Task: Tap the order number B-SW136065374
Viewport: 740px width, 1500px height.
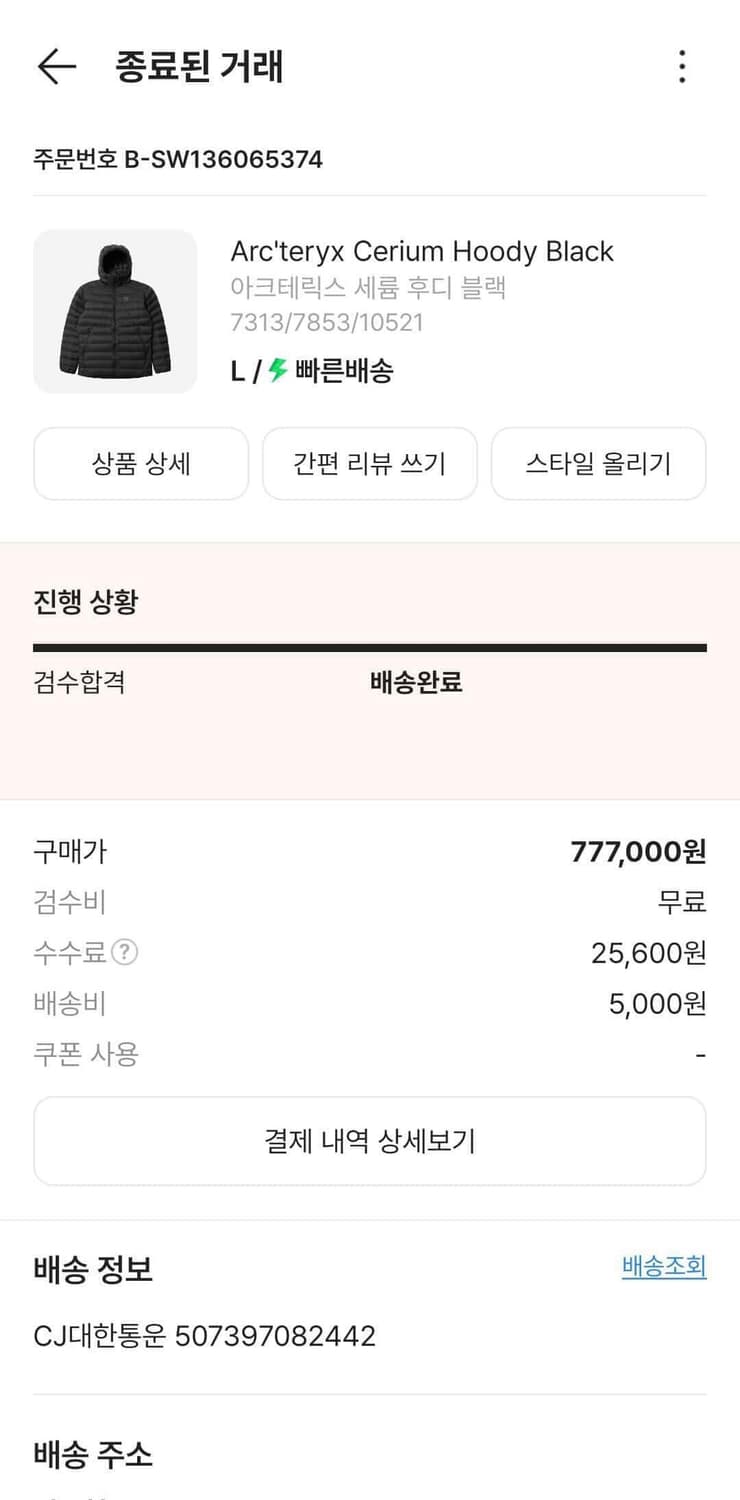Action: (177, 158)
